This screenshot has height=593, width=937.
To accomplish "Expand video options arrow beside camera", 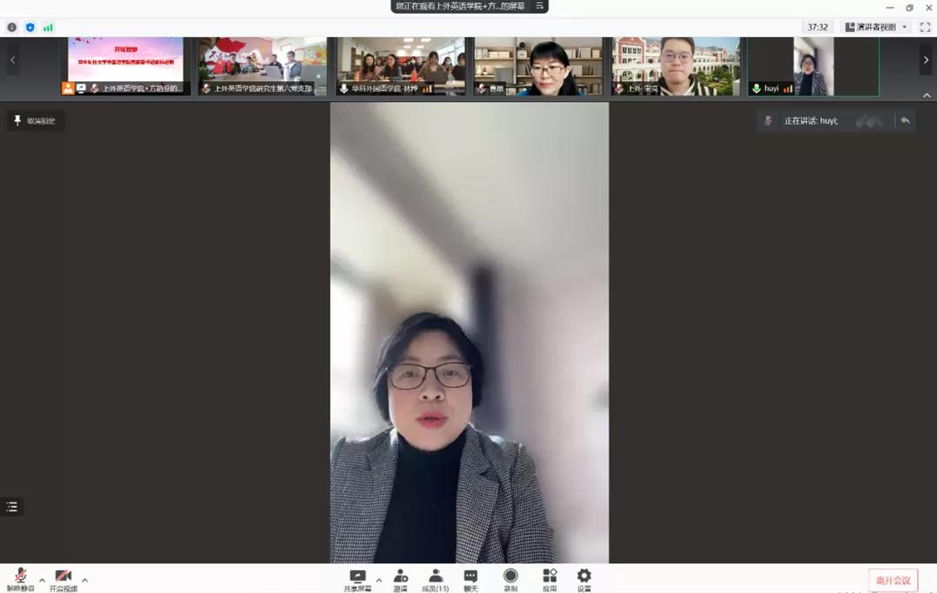I will click(85, 579).
